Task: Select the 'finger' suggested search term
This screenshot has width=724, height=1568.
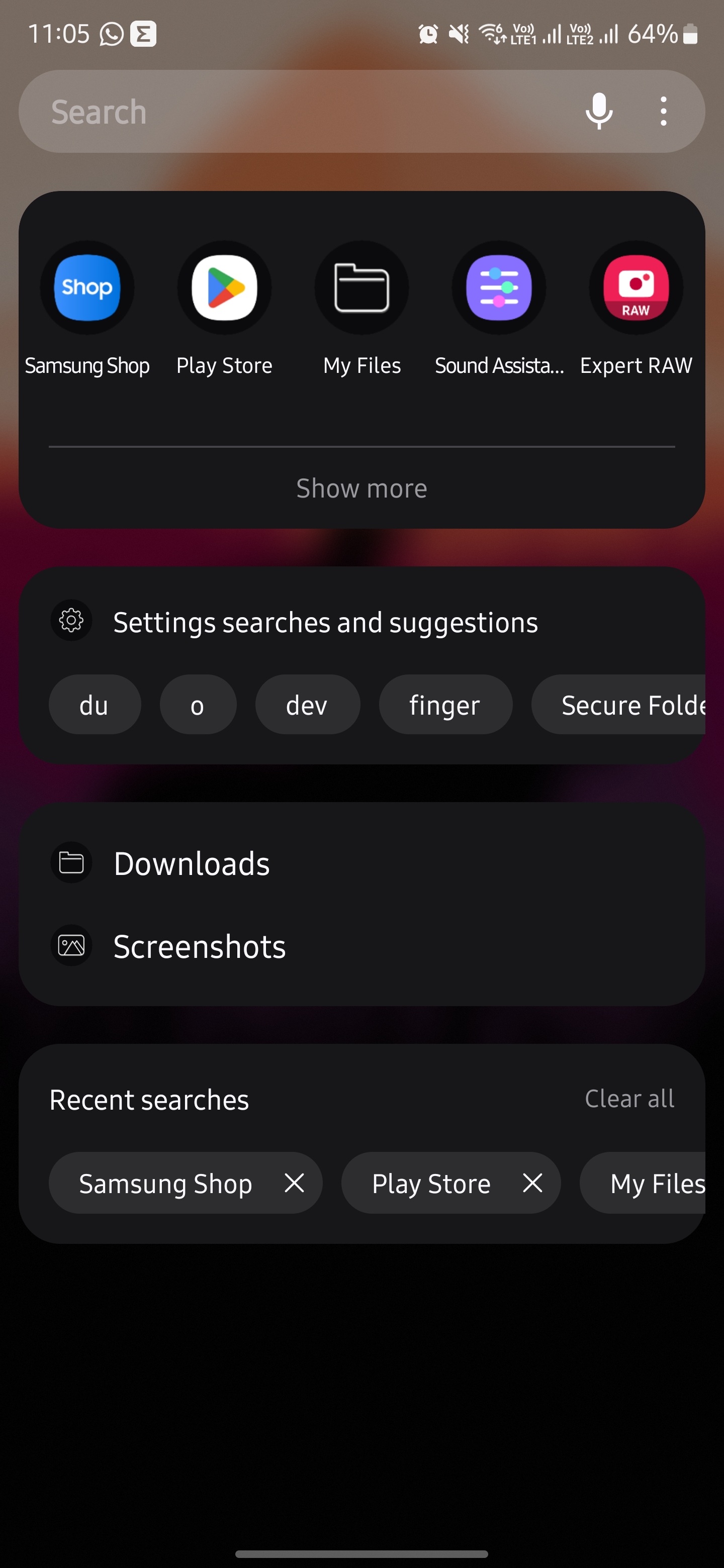Action: 445,704
